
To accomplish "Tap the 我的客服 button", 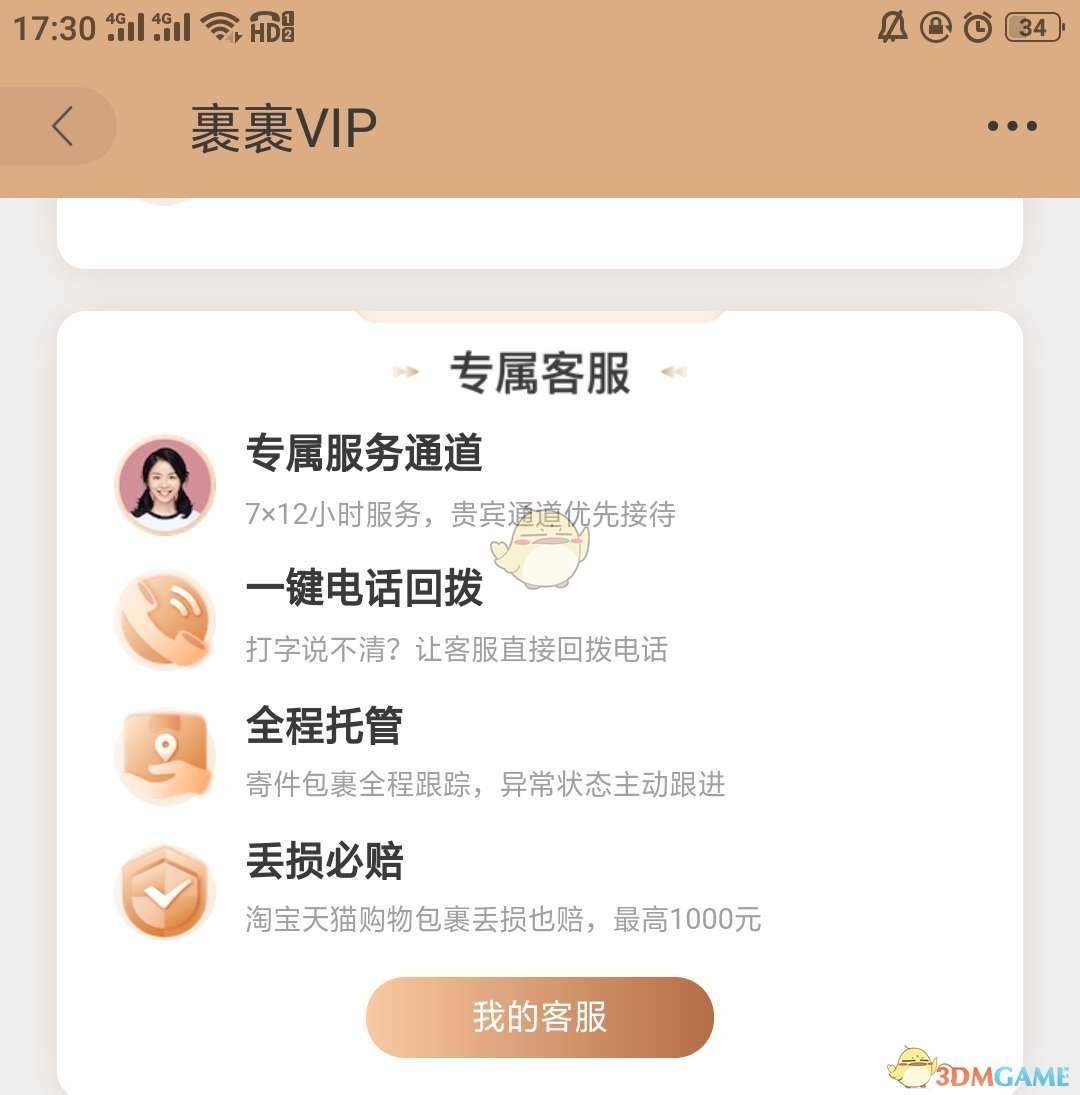I will tap(540, 1017).
